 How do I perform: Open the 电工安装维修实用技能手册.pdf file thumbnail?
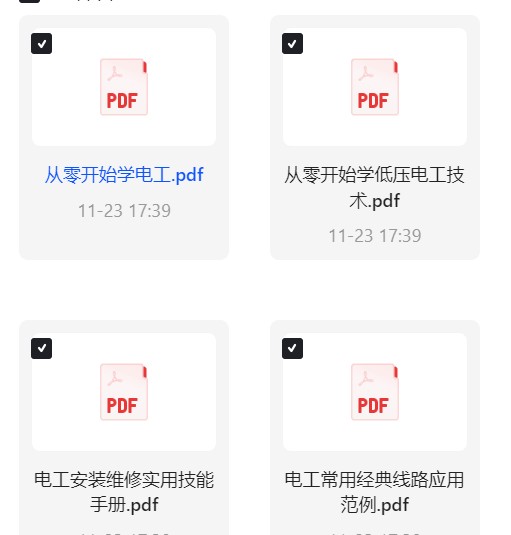point(124,392)
